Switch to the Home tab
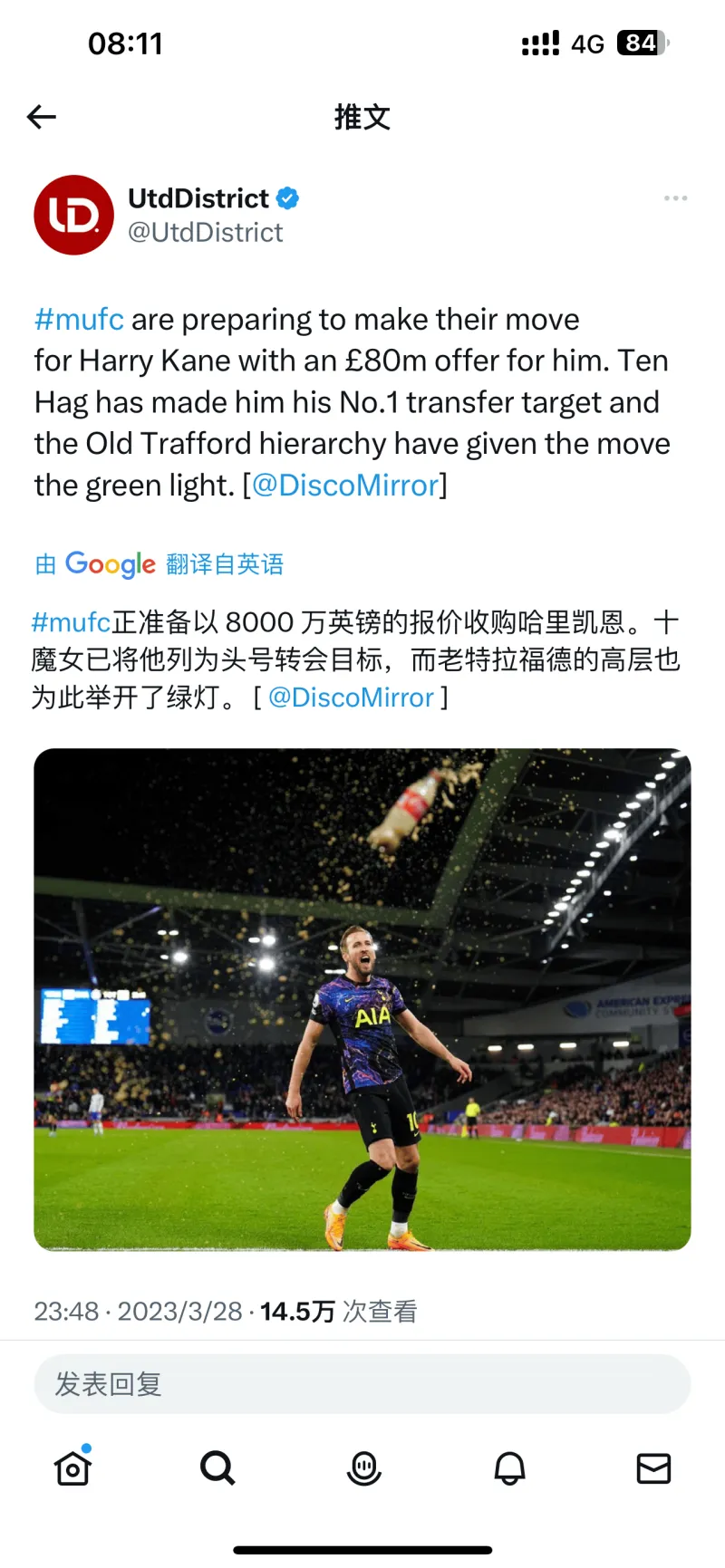The height and width of the screenshot is (1568, 725). [73, 1468]
